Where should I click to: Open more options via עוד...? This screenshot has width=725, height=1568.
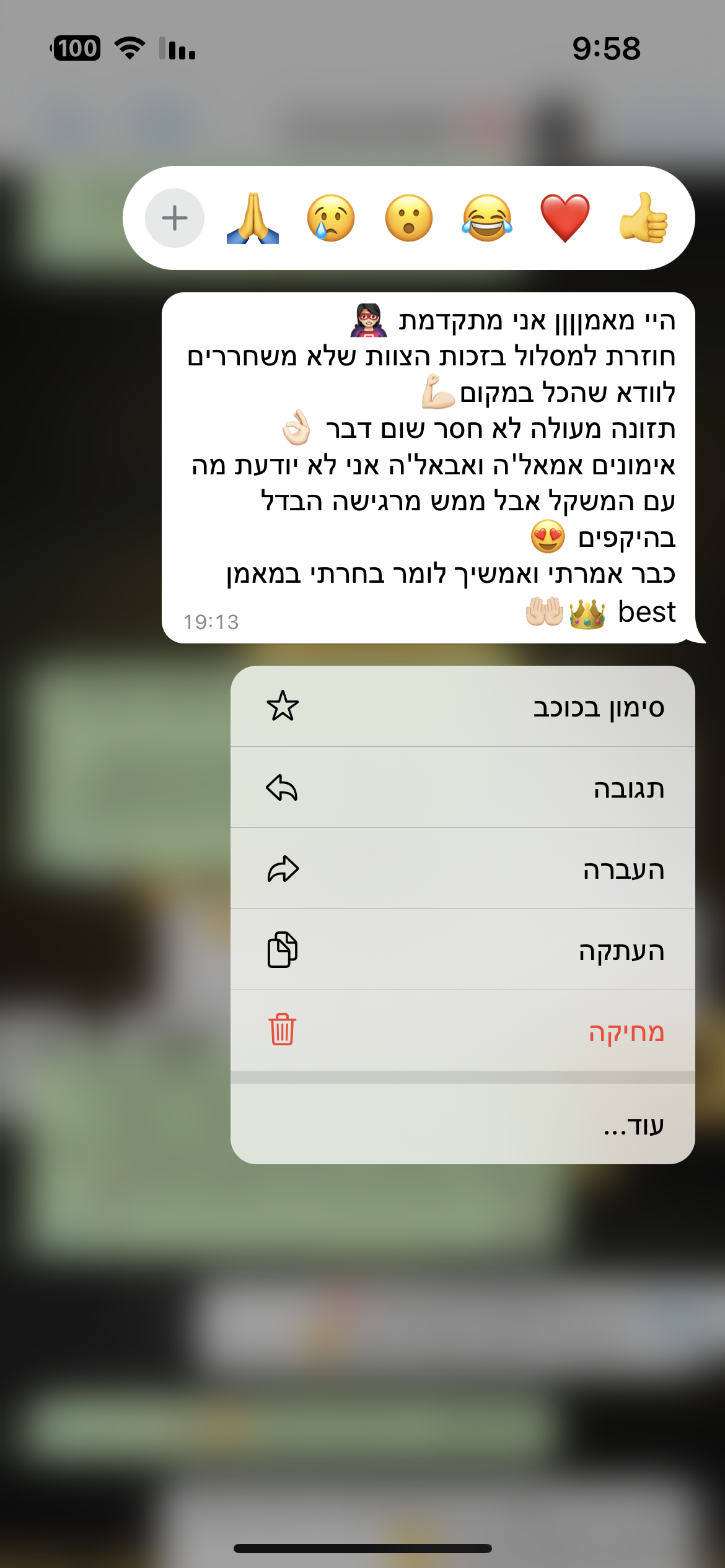point(462,1125)
